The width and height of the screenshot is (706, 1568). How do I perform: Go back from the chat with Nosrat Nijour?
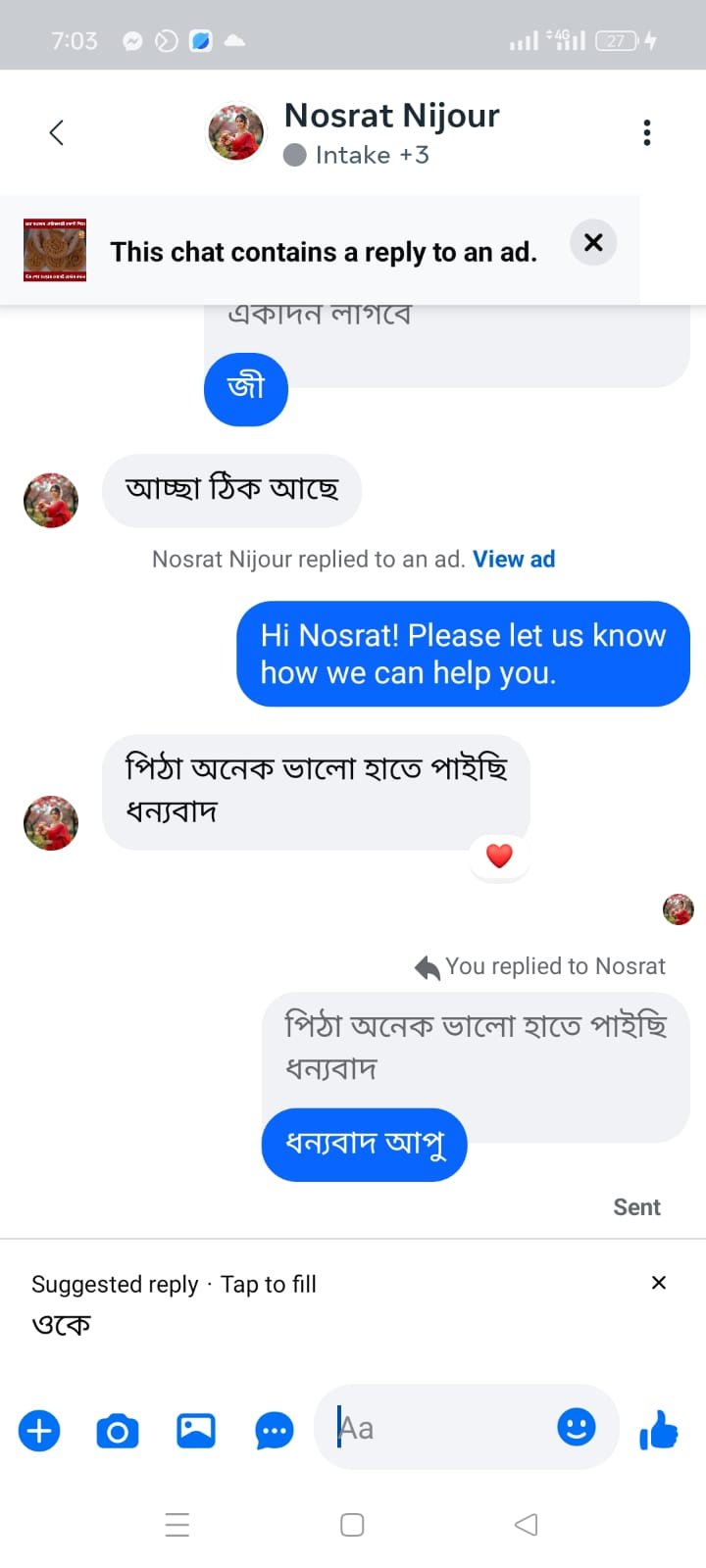point(57,132)
